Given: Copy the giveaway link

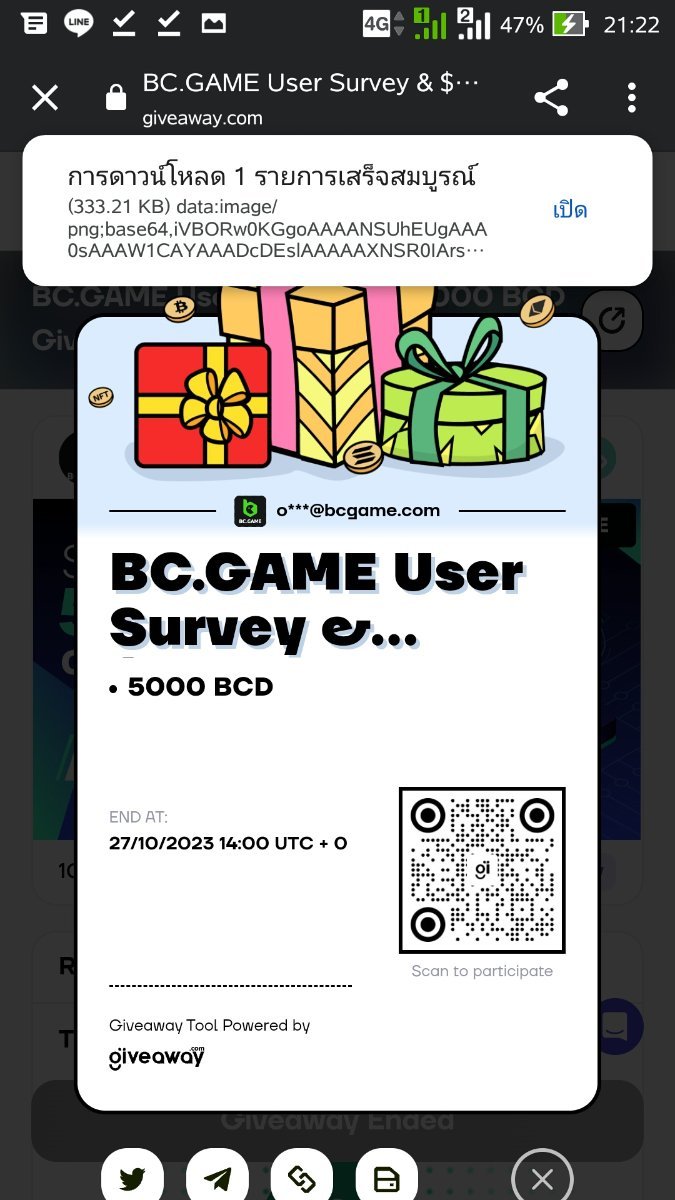Looking at the screenshot, I should point(302,1178).
